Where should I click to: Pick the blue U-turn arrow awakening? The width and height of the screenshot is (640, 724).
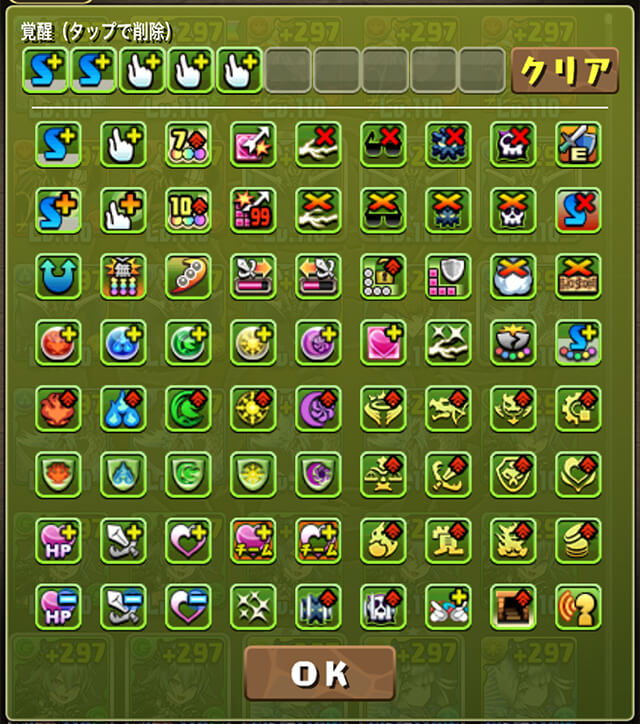(x=57, y=277)
